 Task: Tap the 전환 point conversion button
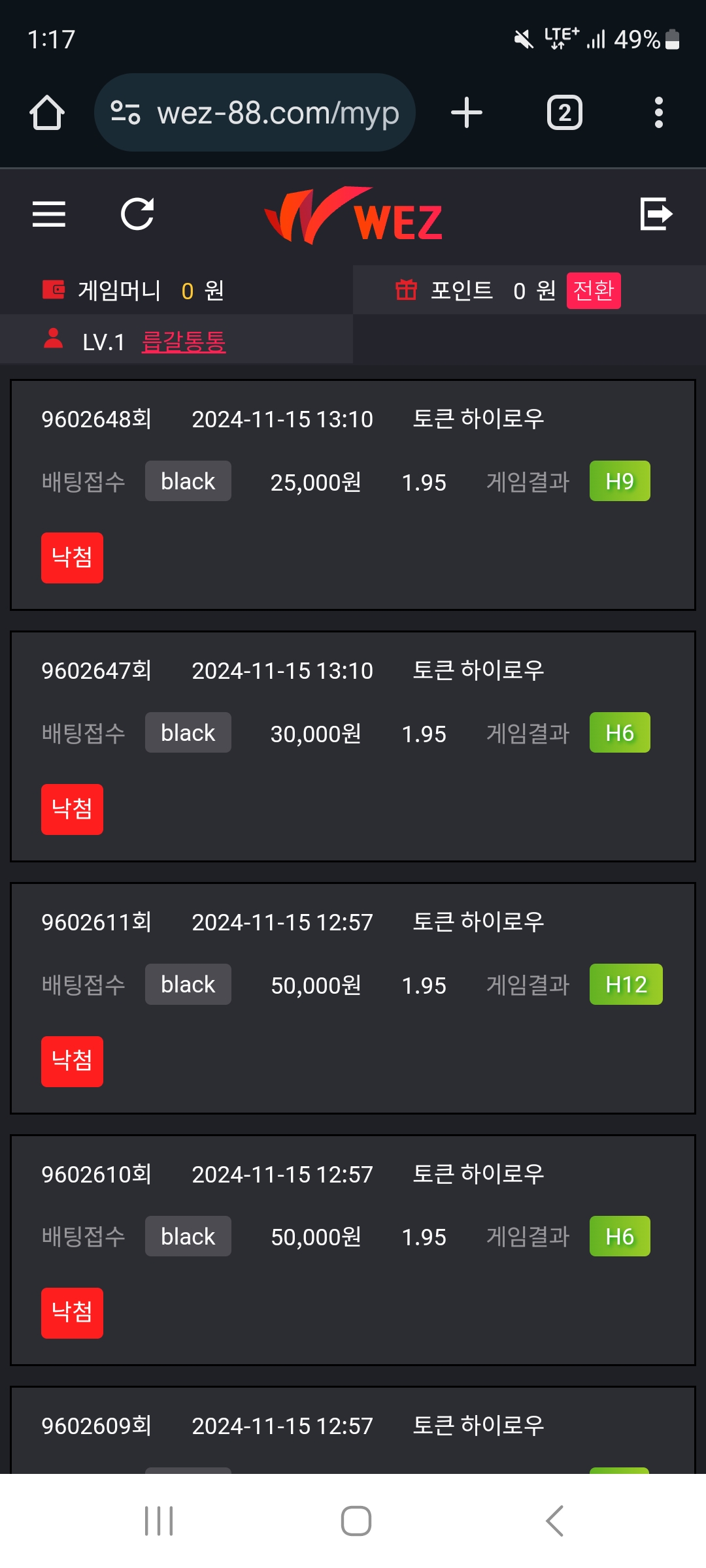(594, 290)
